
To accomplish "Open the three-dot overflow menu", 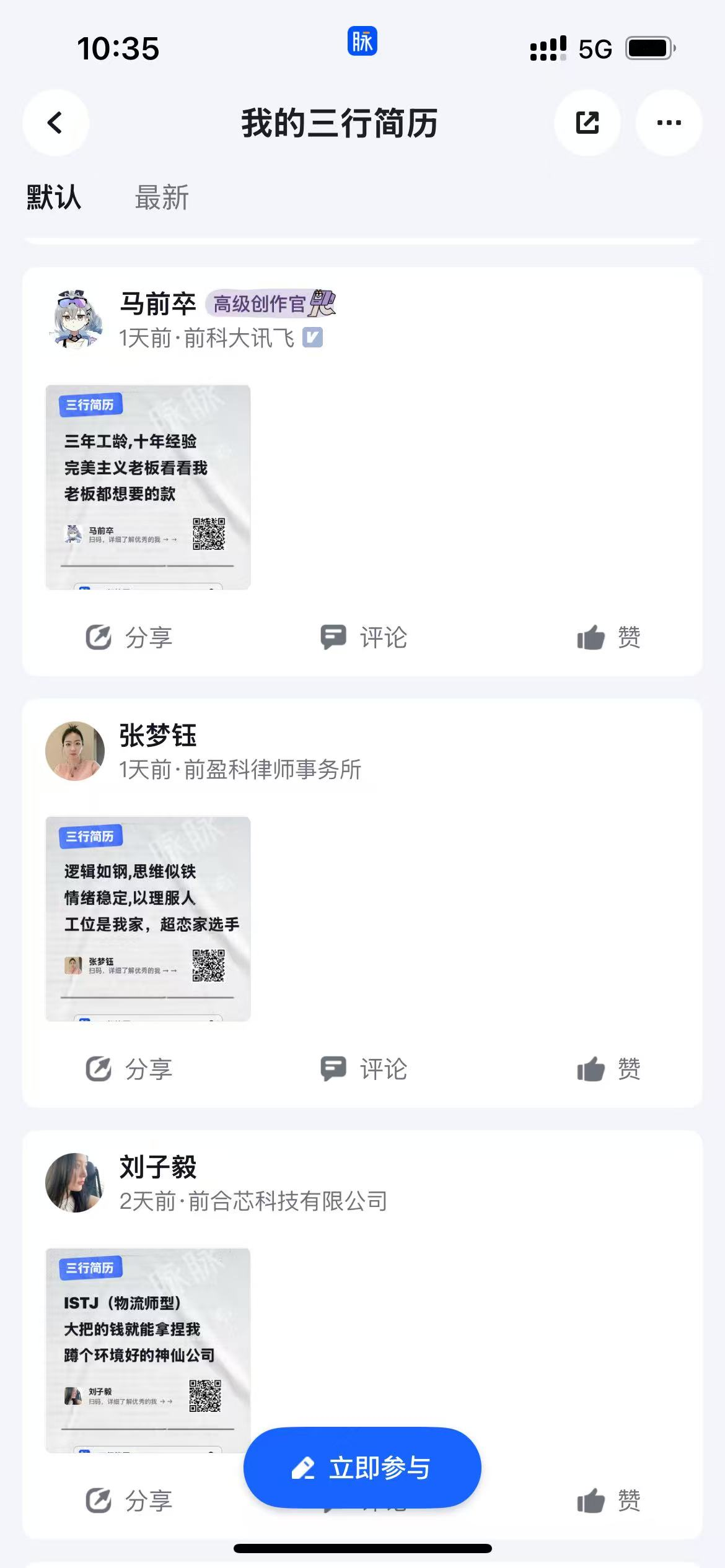I will tap(669, 123).
